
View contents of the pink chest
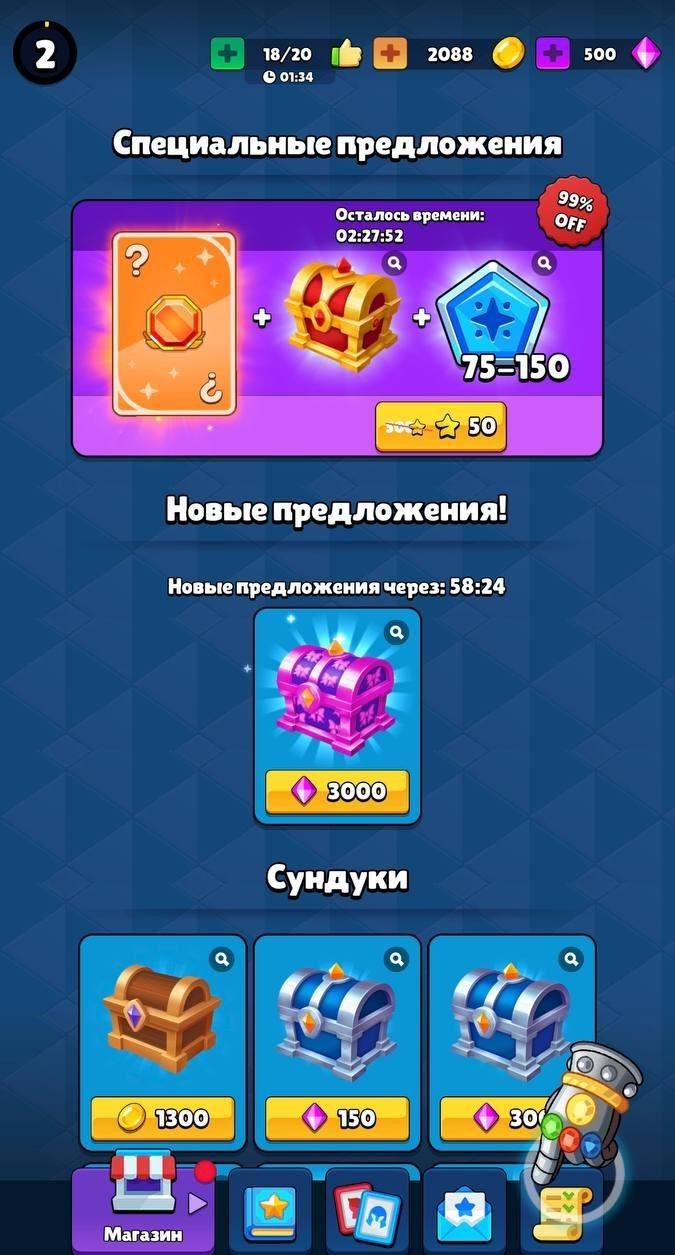[x=397, y=633]
